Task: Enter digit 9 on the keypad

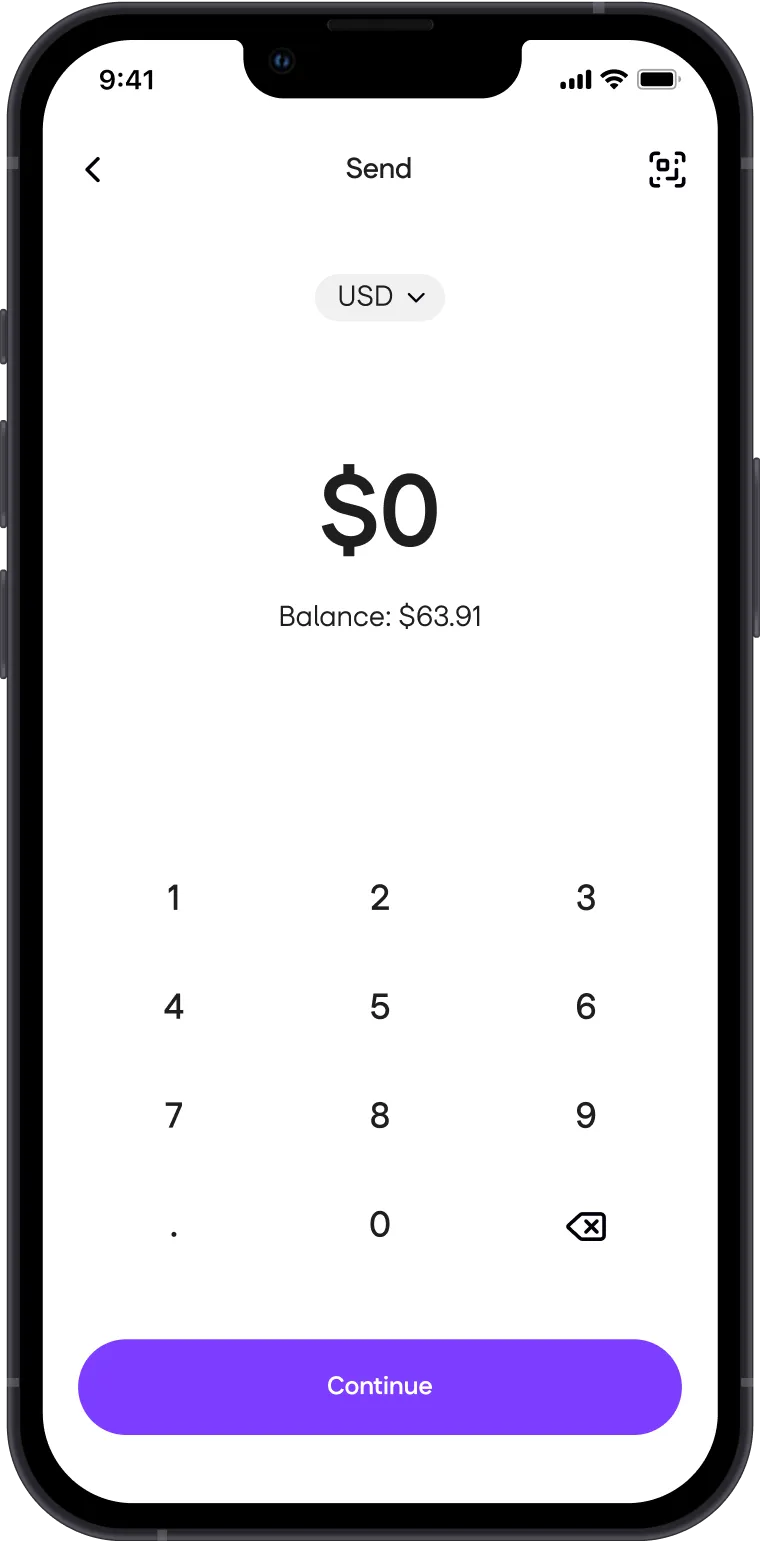Action: tap(586, 1115)
